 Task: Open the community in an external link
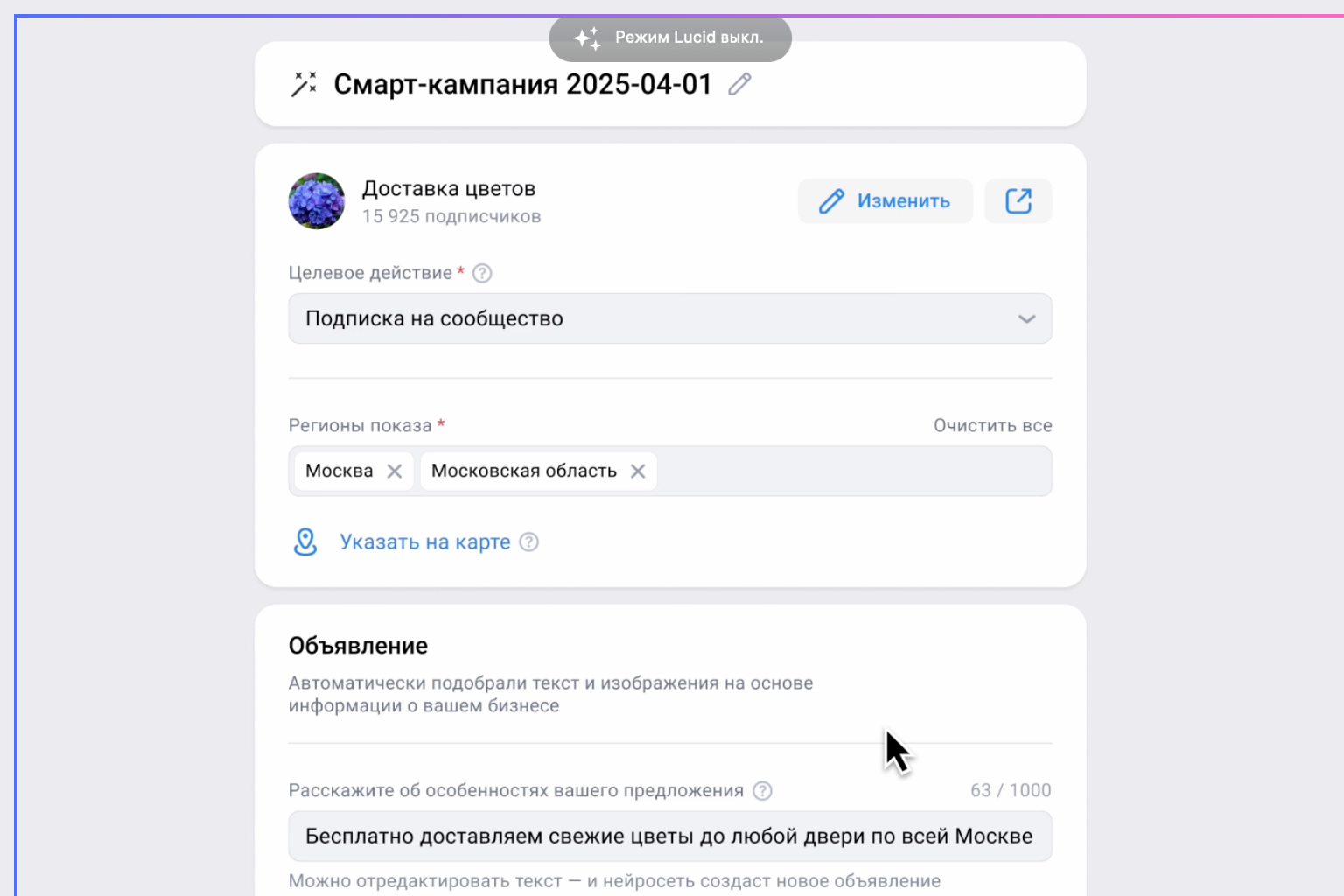pos(1018,201)
